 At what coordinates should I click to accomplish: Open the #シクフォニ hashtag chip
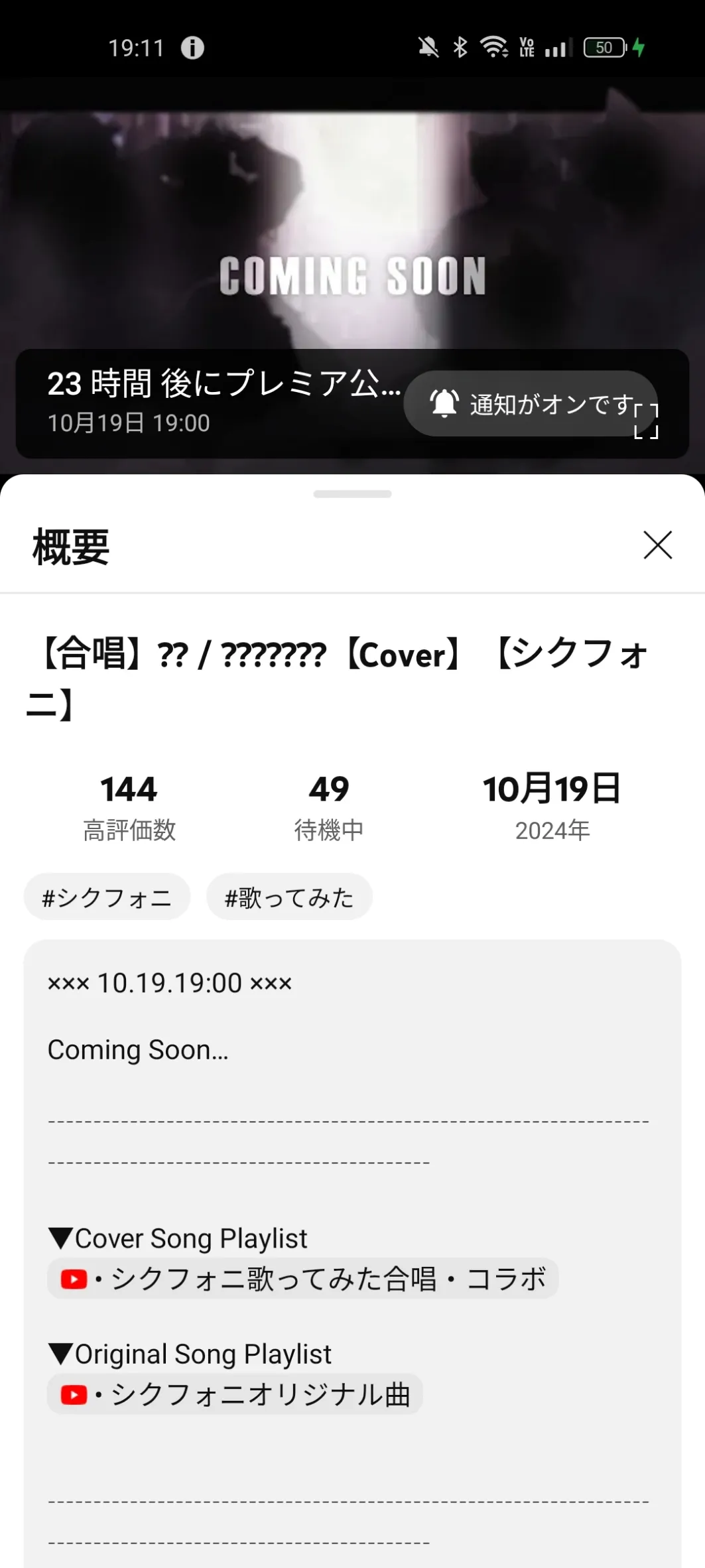[107, 897]
